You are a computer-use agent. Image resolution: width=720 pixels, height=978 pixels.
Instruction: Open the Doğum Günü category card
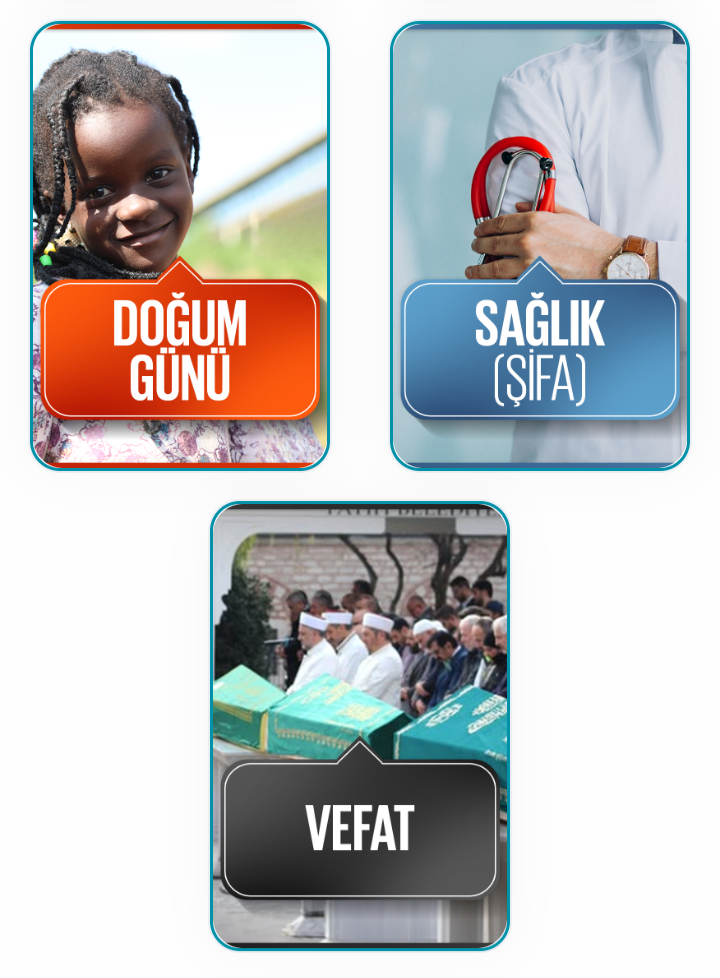click(x=180, y=246)
